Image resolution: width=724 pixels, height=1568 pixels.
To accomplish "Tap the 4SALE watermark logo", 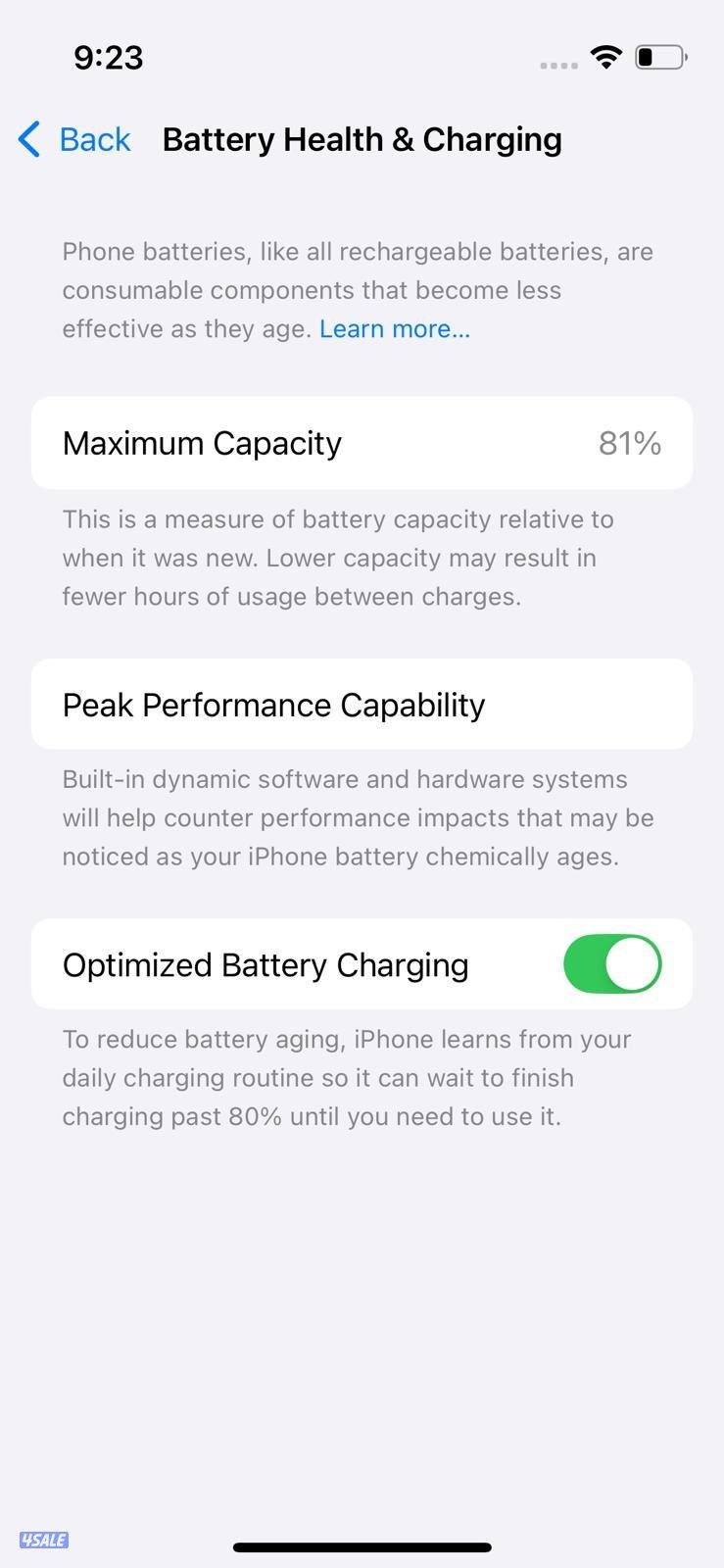I will pyautogui.click(x=44, y=1541).
